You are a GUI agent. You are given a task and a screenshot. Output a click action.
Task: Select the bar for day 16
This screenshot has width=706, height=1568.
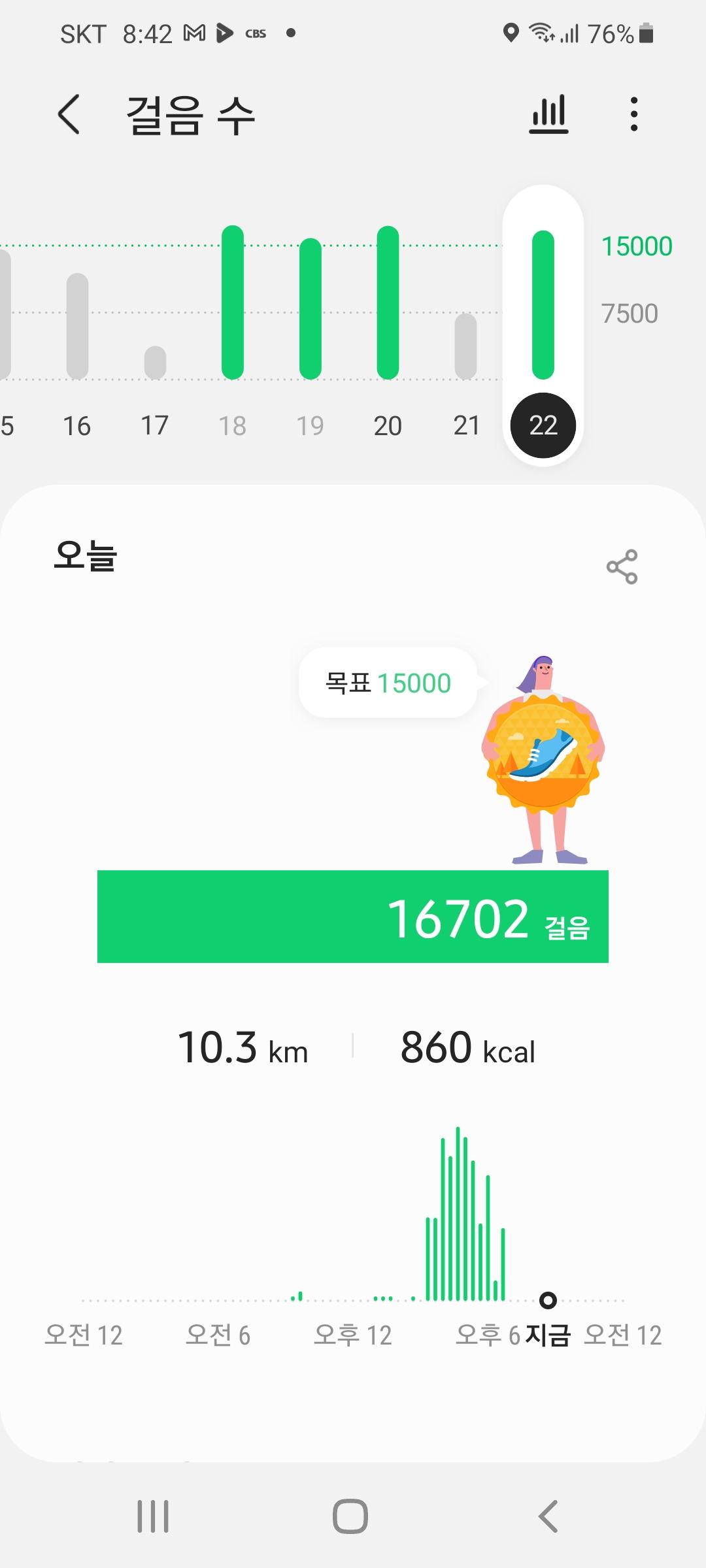coord(77,327)
